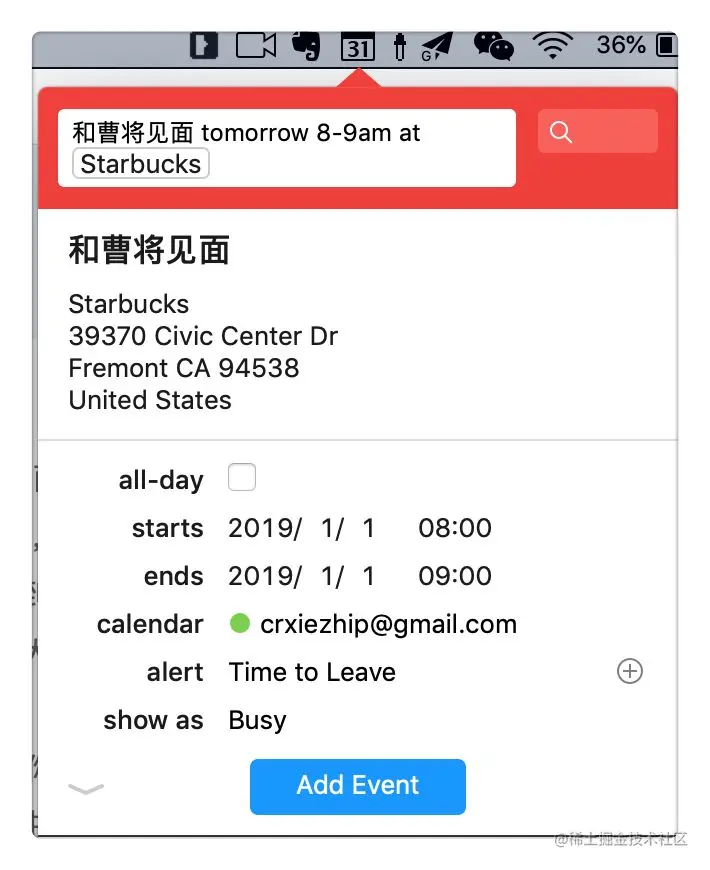Change the show as Busy setting
This screenshot has height=870, width=710.
pyautogui.click(x=258, y=720)
